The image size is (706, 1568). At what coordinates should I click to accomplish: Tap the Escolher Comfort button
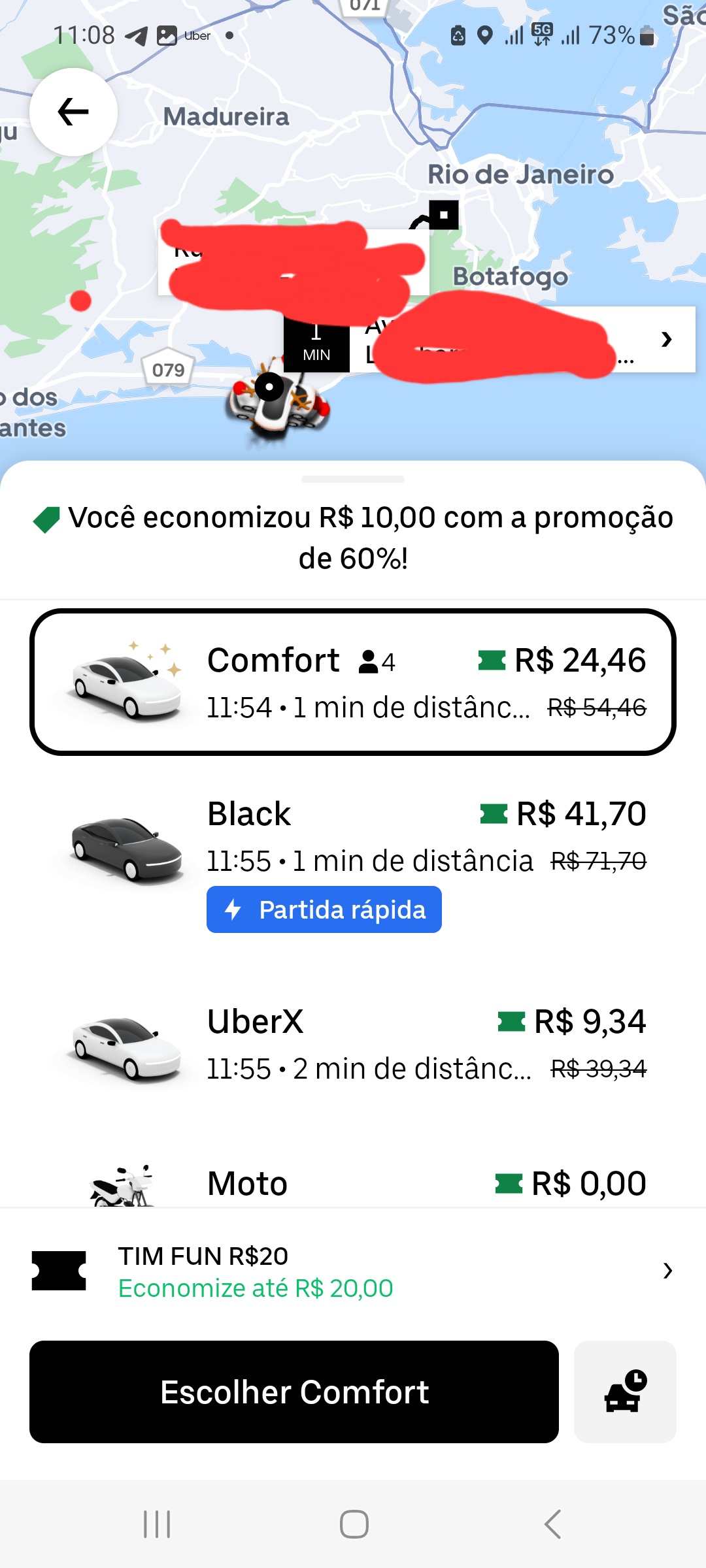pyautogui.click(x=294, y=1392)
